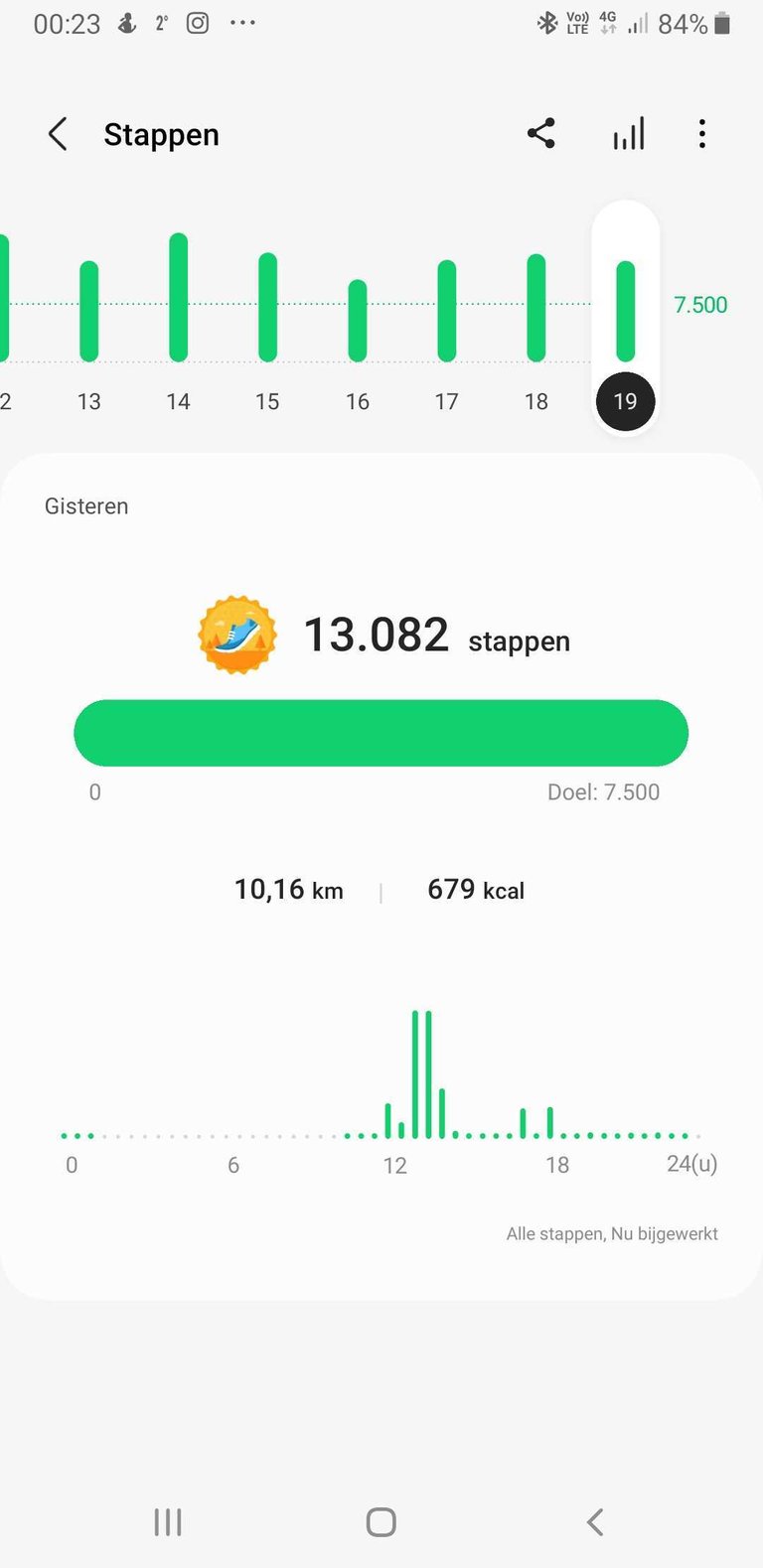The height and width of the screenshot is (1568, 763).
Task: Share the step count
Action: [541, 134]
